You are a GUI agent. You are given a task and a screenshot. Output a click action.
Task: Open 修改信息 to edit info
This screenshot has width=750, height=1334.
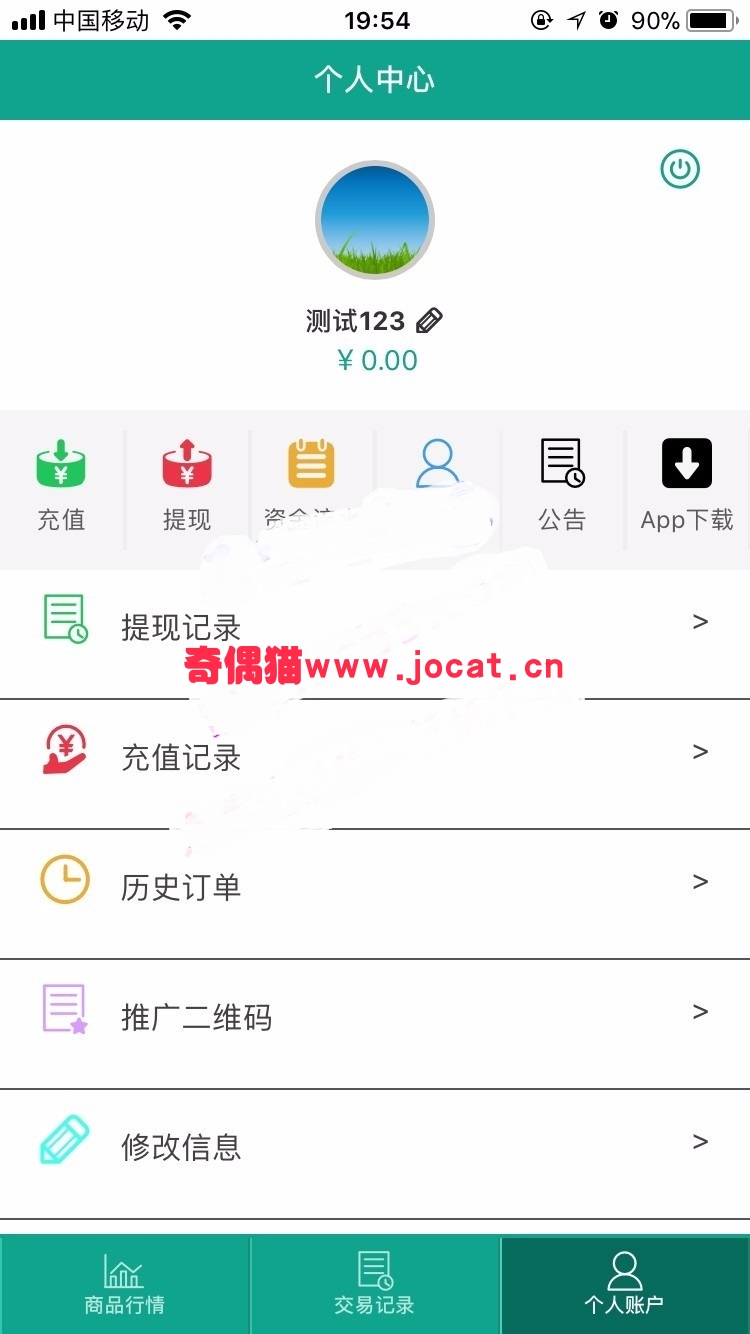(375, 1154)
